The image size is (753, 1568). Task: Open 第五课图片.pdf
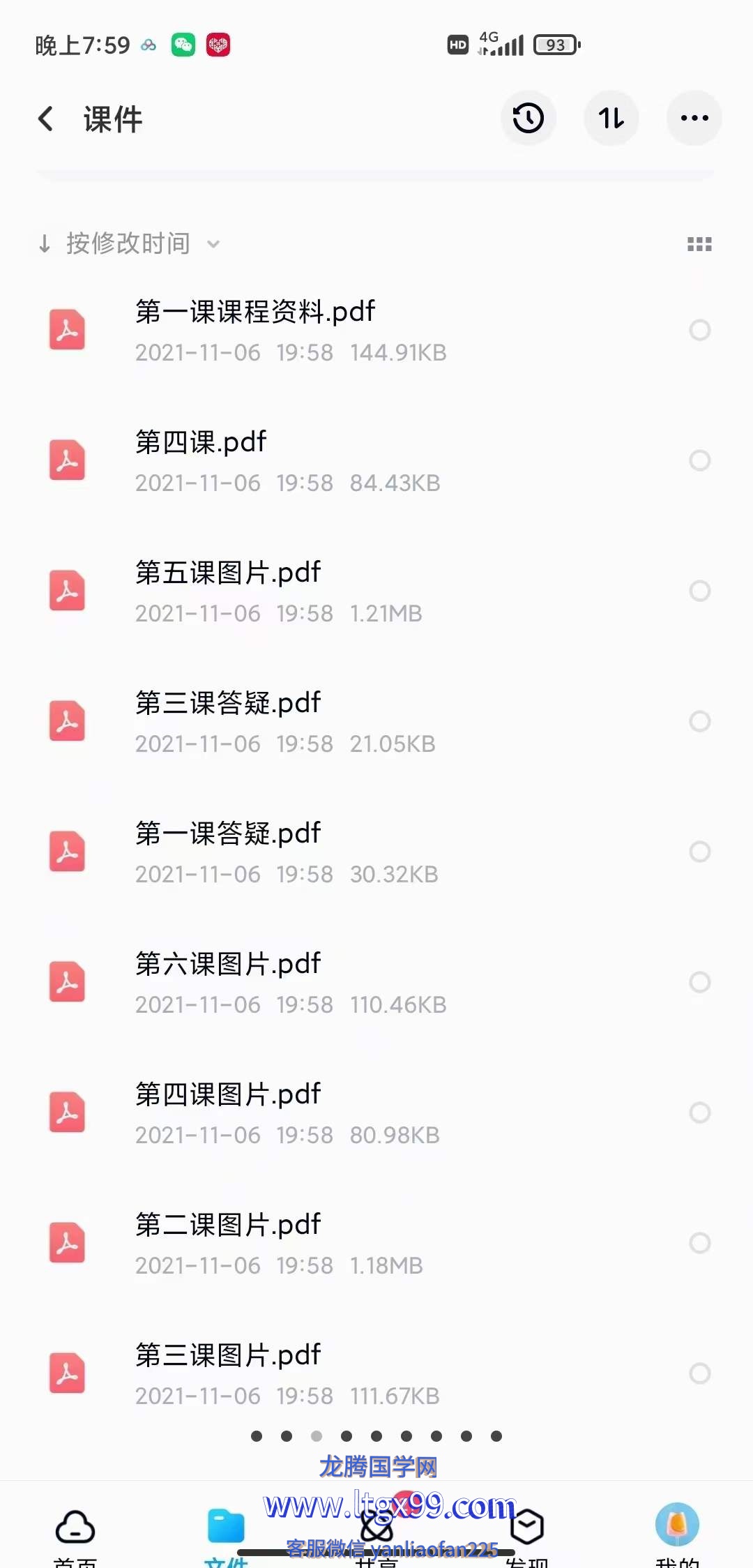point(376,591)
